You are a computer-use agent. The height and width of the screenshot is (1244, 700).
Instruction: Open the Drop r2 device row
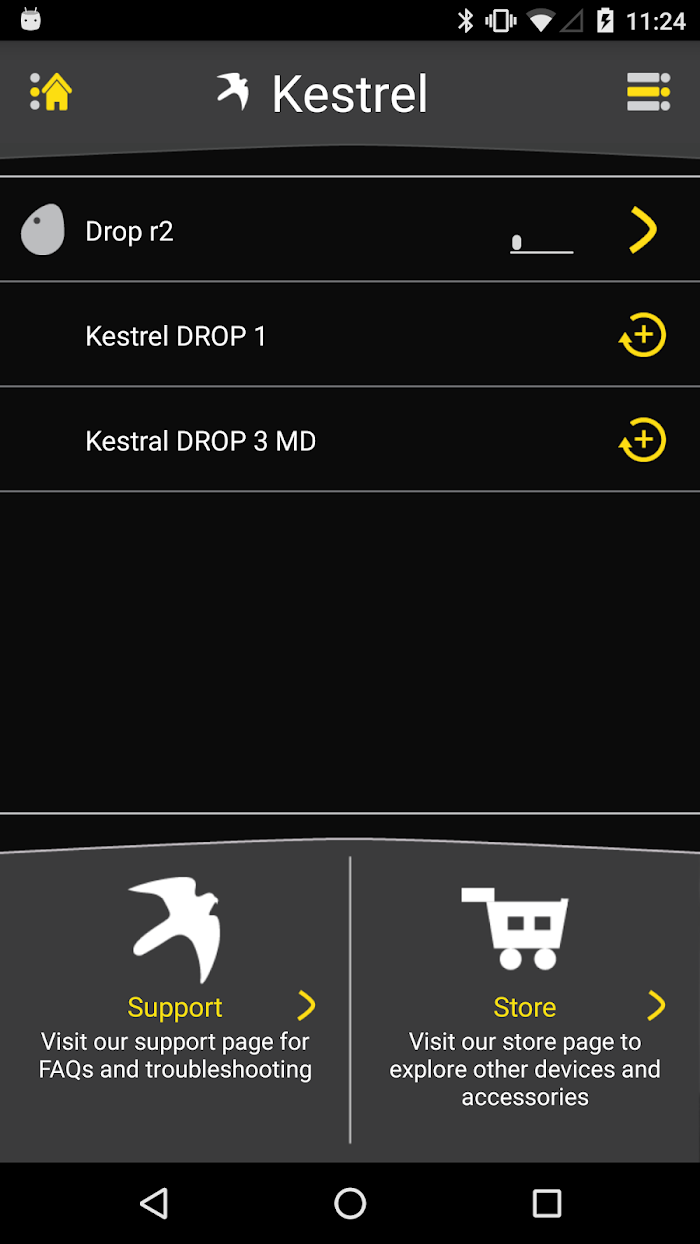pyautogui.click(x=350, y=230)
